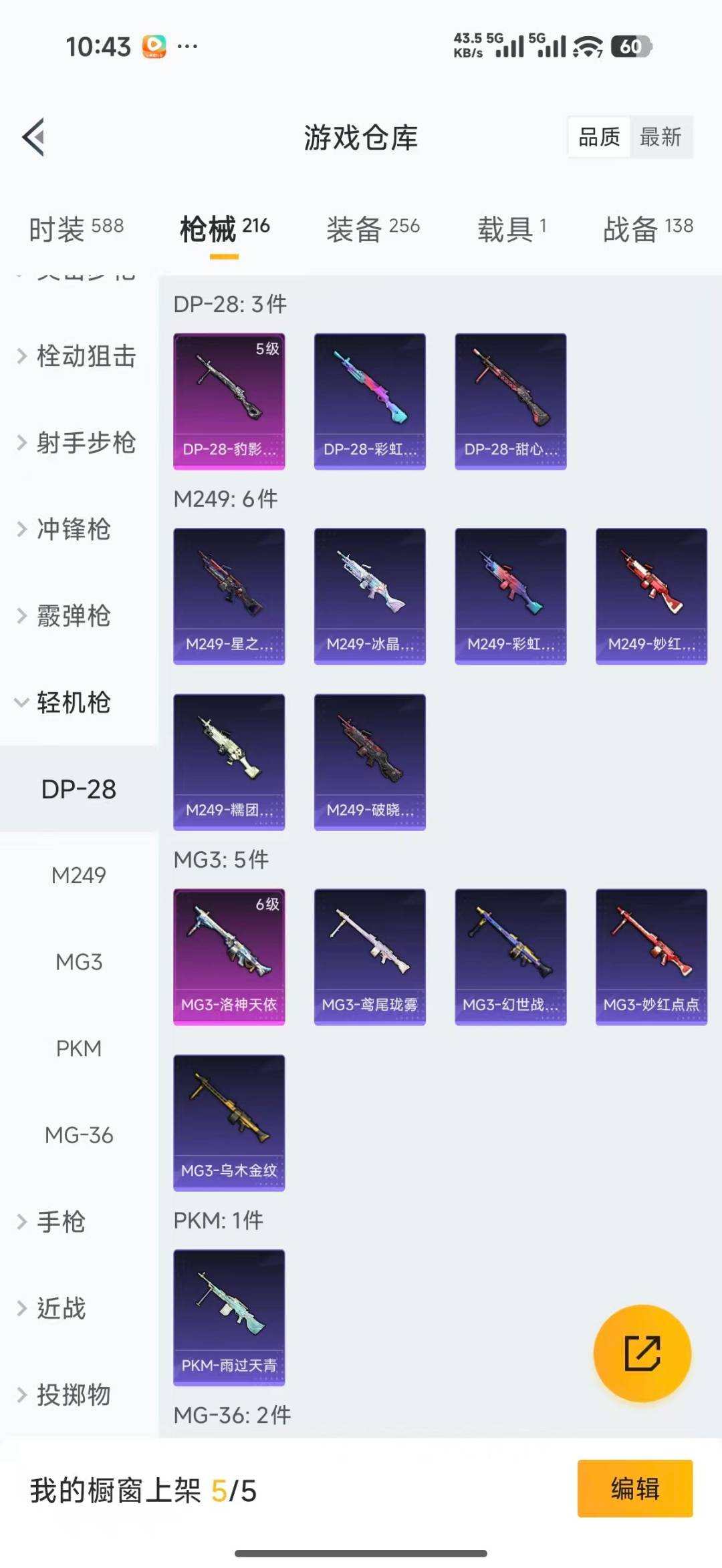Open the ellipsis menu beside the clock
722x1568 pixels.
[x=188, y=46]
